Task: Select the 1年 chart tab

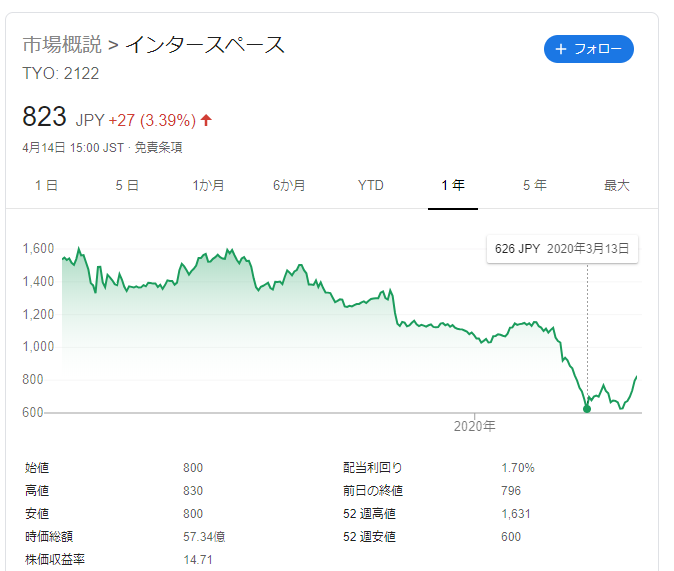Action: click(453, 185)
